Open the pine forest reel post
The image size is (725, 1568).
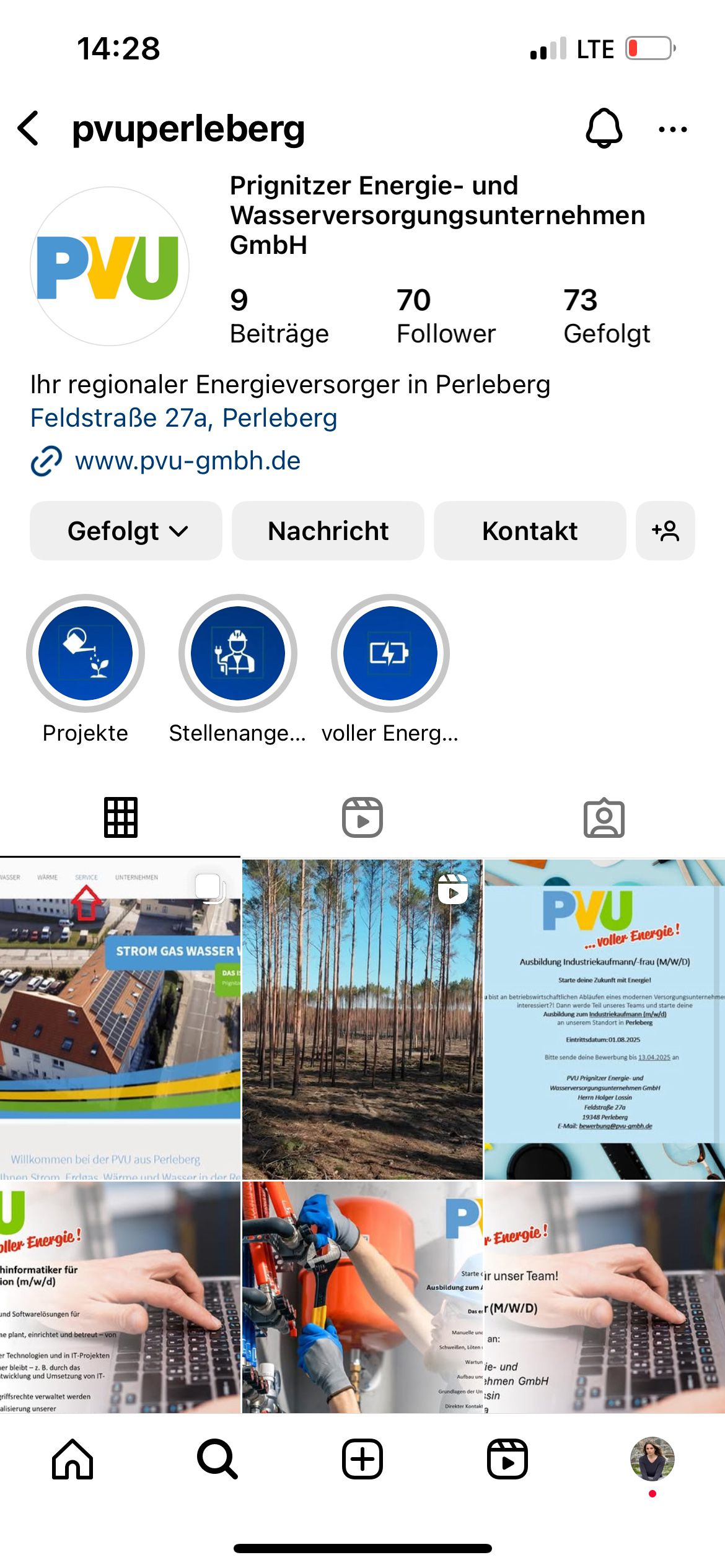[362, 1019]
